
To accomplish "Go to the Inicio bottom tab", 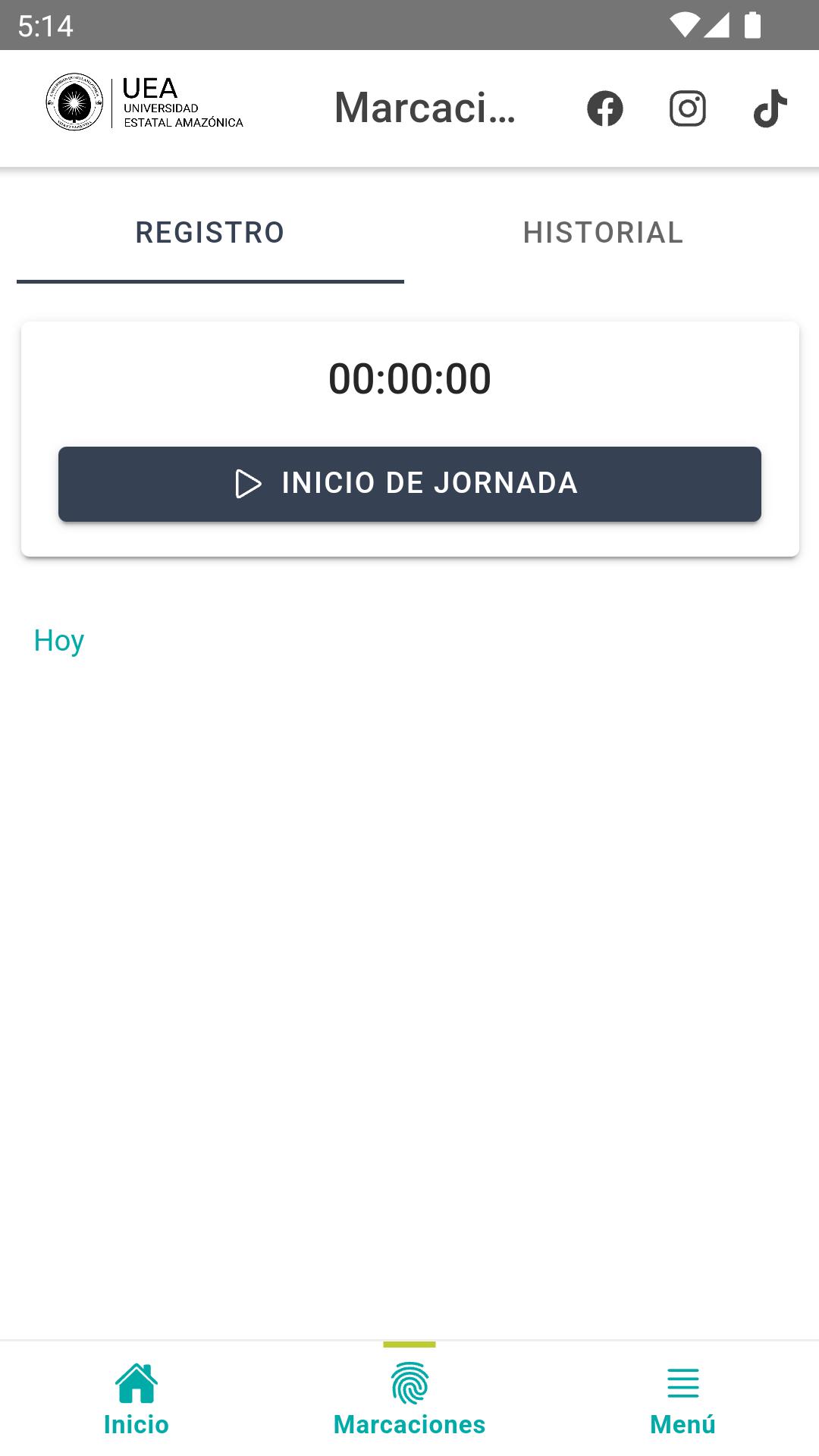I will point(136,1399).
